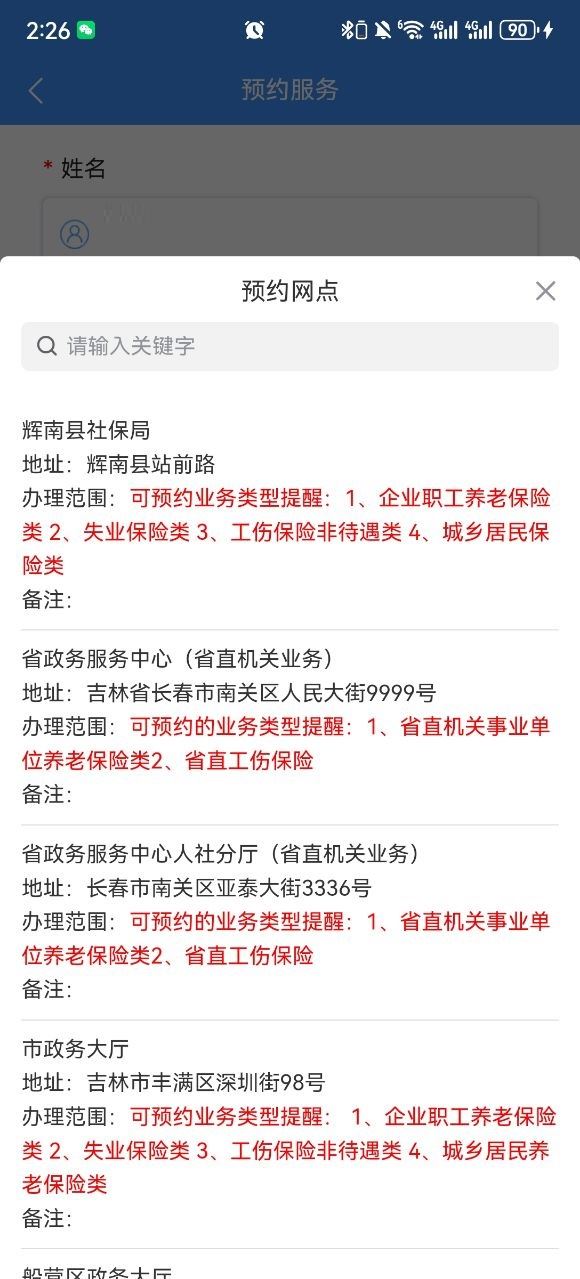Tap the 请输入关键字 search field
The height and width of the screenshot is (1279, 580).
click(290, 346)
